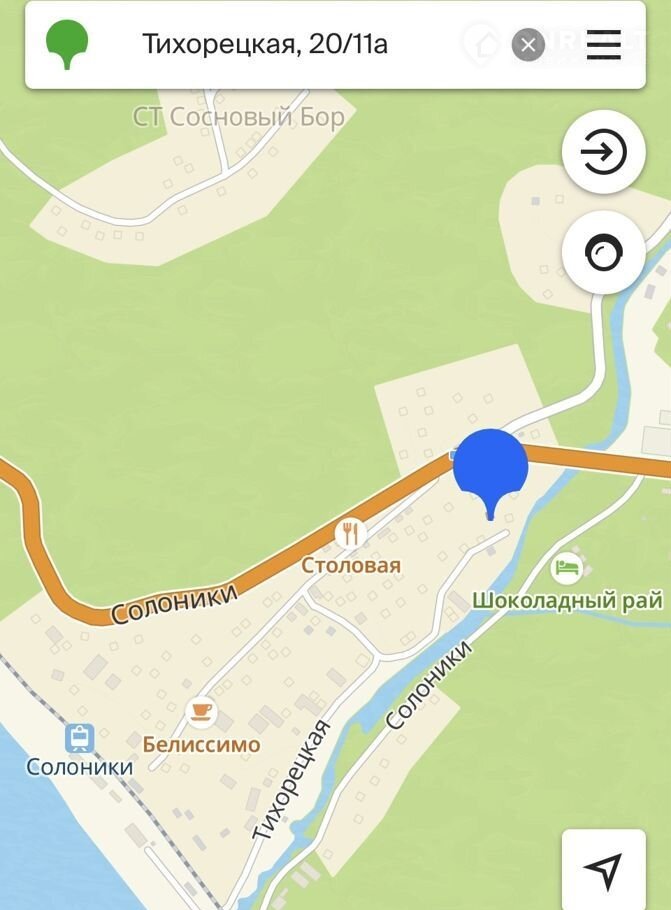Clear the search text Тихорецкая, 20/11а
The height and width of the screenshot is (910, 671).
point(528,44)
